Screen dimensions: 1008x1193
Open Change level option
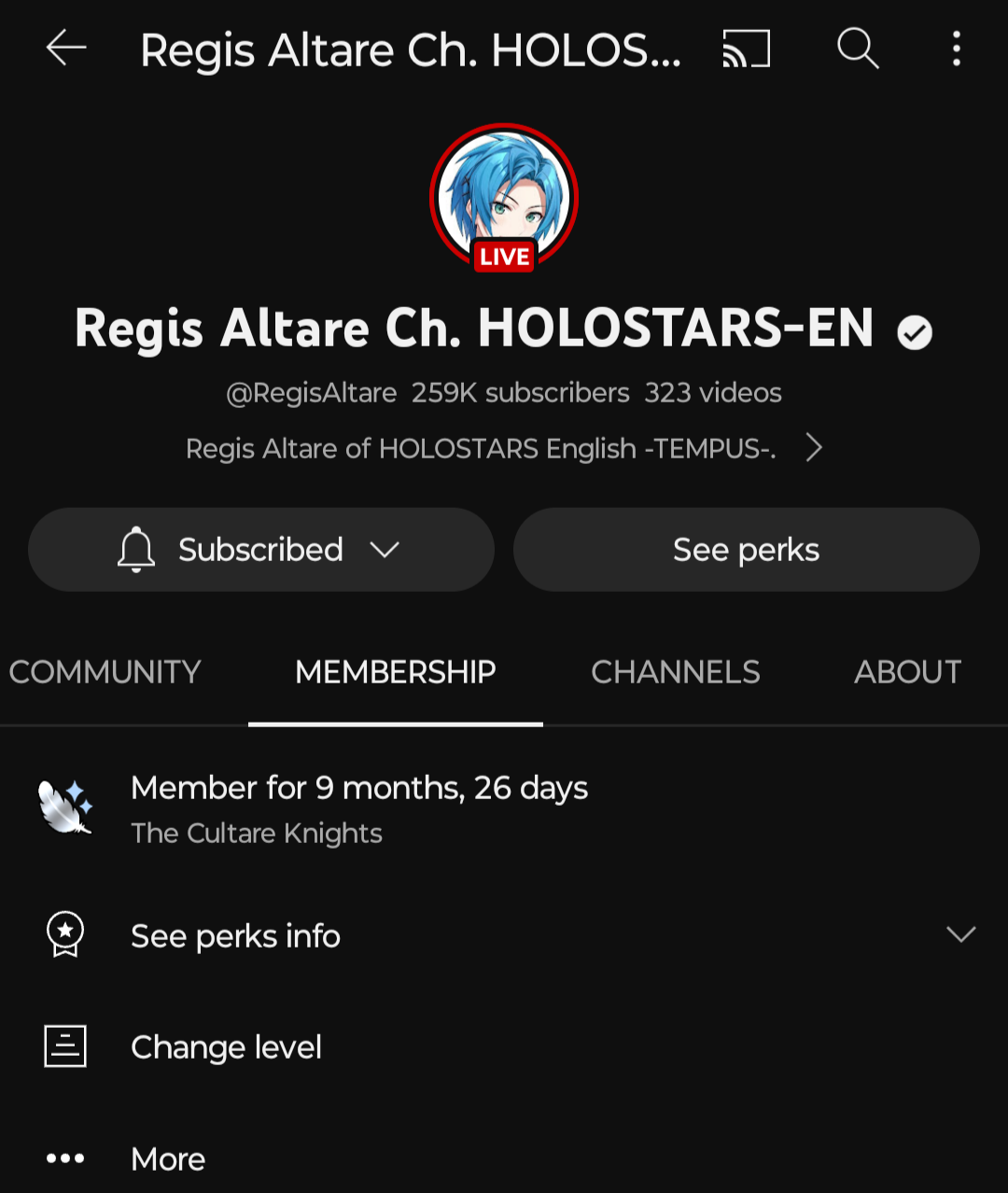coord(226,1047)
